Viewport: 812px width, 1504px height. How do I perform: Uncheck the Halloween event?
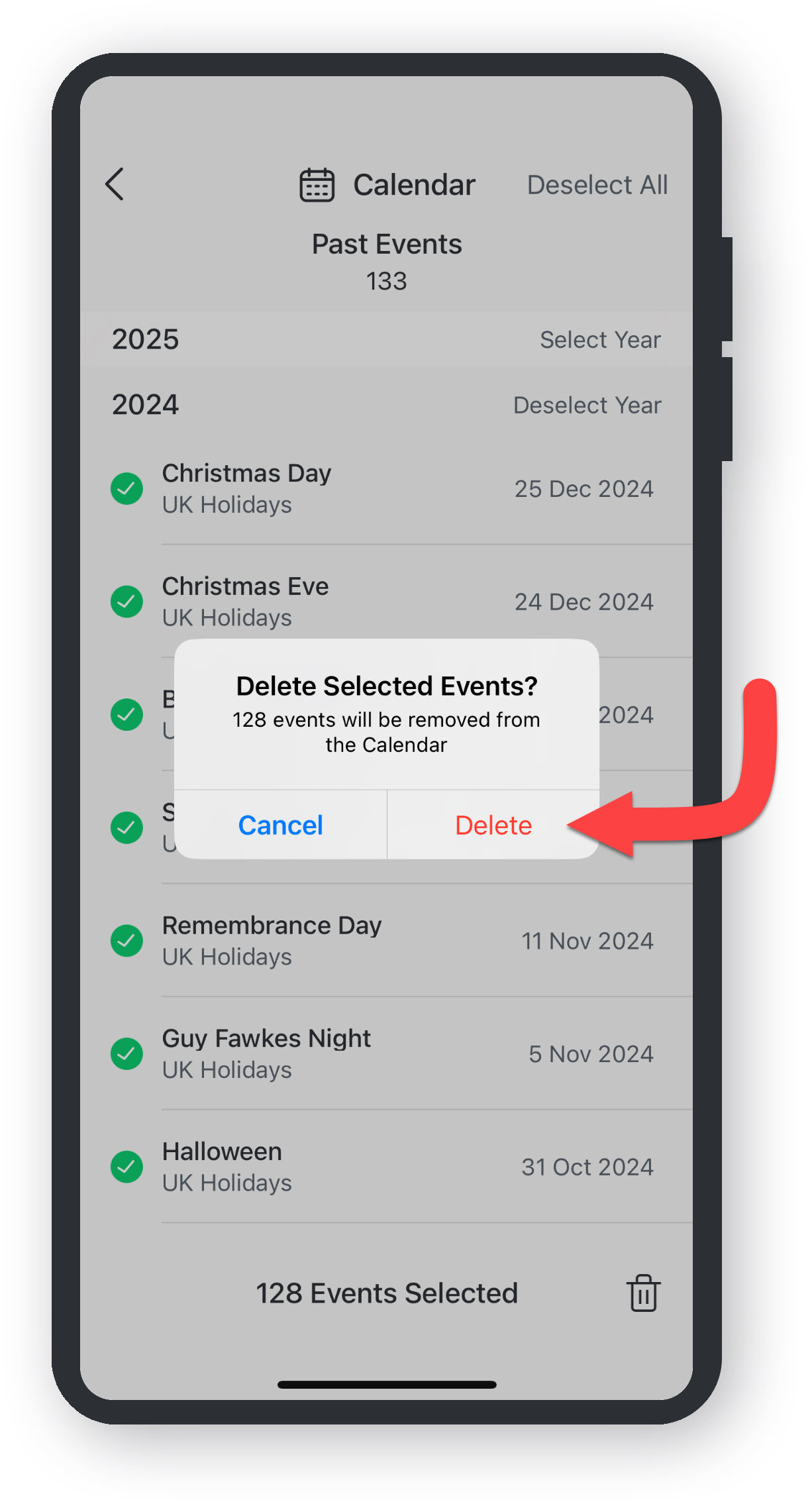coord(127,1167)
